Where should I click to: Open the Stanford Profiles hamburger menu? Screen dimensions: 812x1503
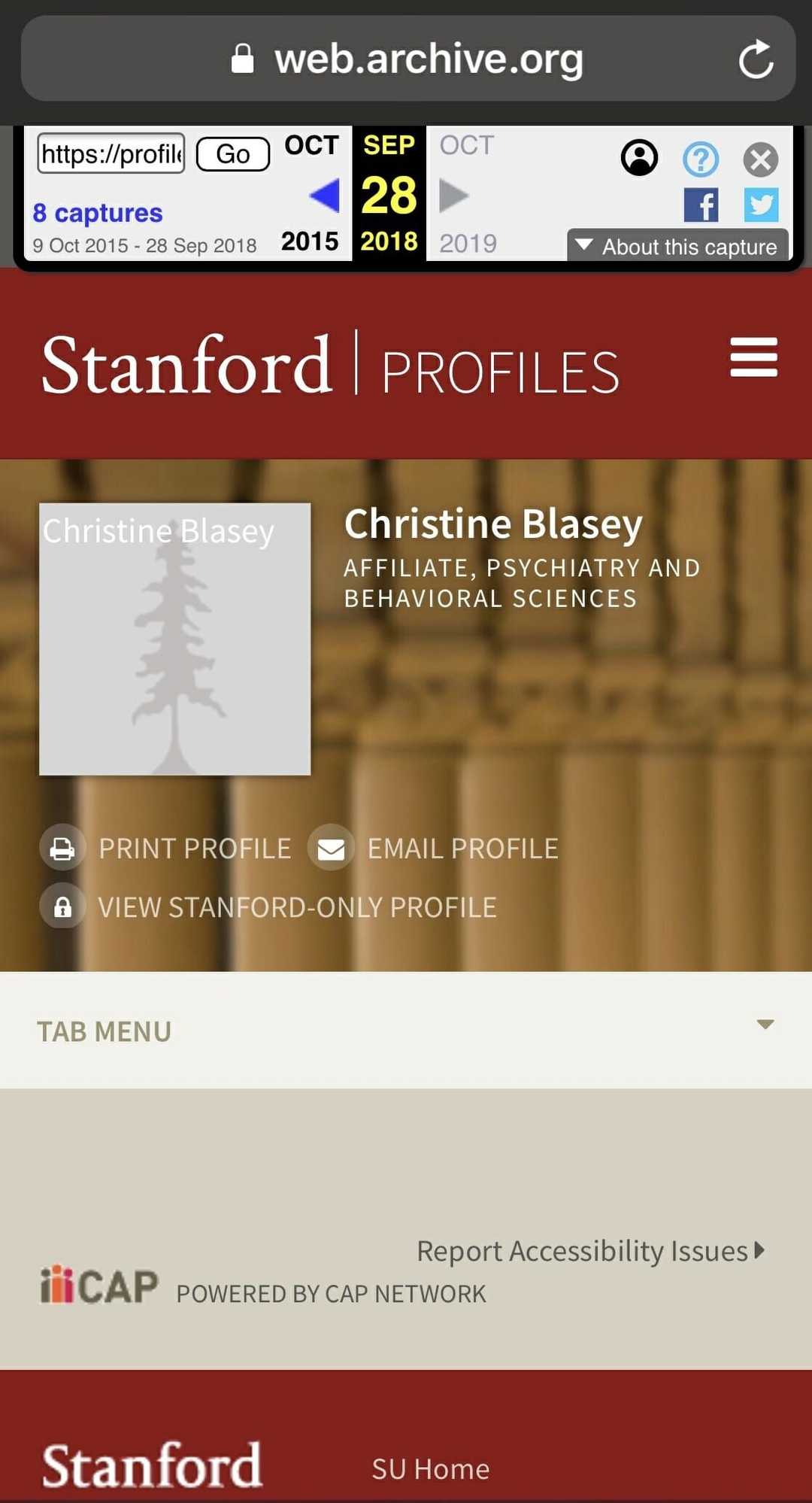click(753, 357)
